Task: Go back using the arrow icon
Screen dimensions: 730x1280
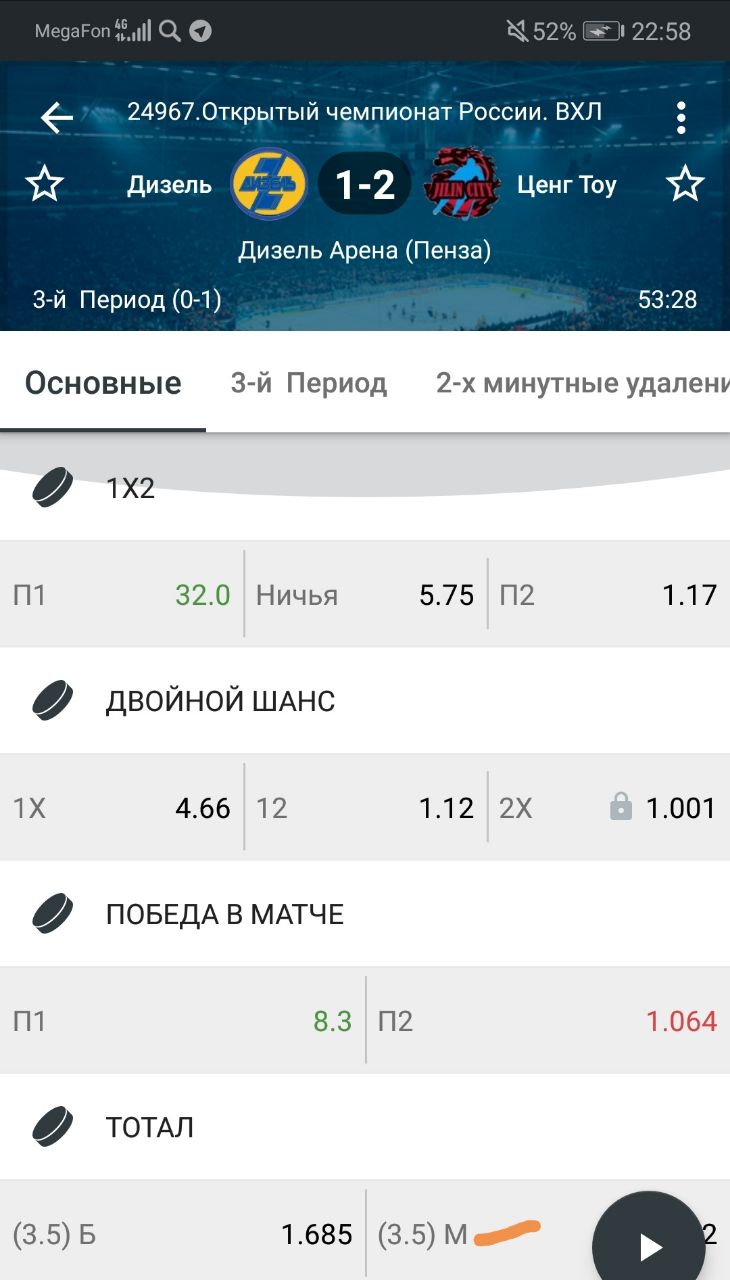Action: coord(57,118)
